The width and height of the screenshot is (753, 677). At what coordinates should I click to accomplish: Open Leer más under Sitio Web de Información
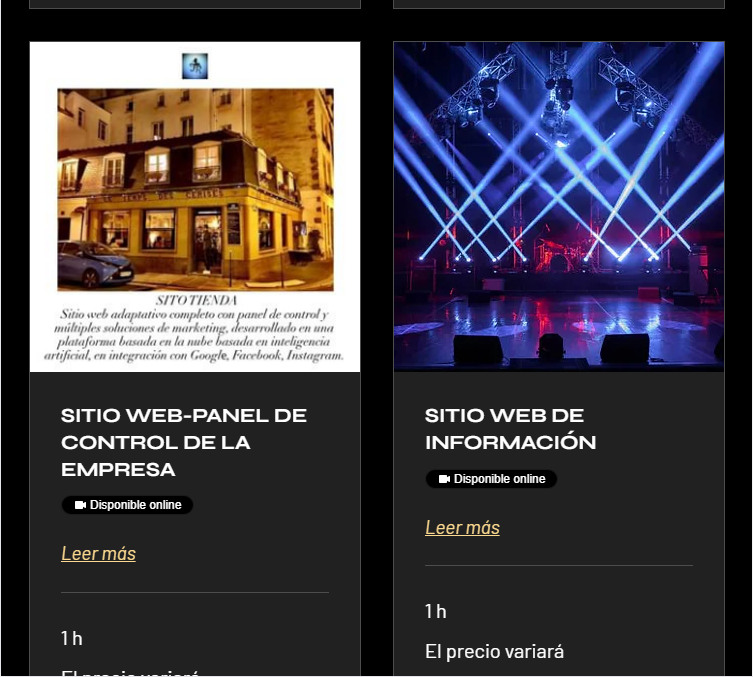tap(462, 527)
